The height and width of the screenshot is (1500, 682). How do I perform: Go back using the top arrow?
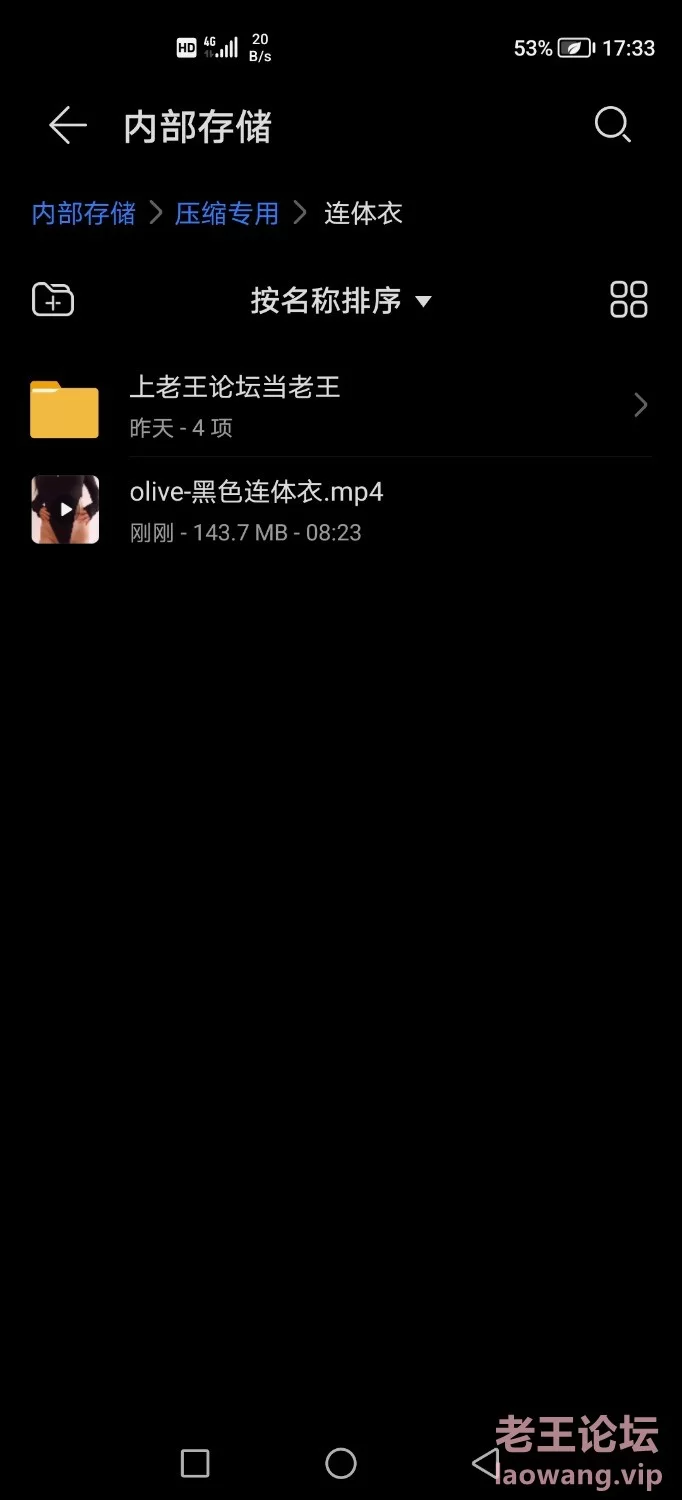[x=67, y=126]
